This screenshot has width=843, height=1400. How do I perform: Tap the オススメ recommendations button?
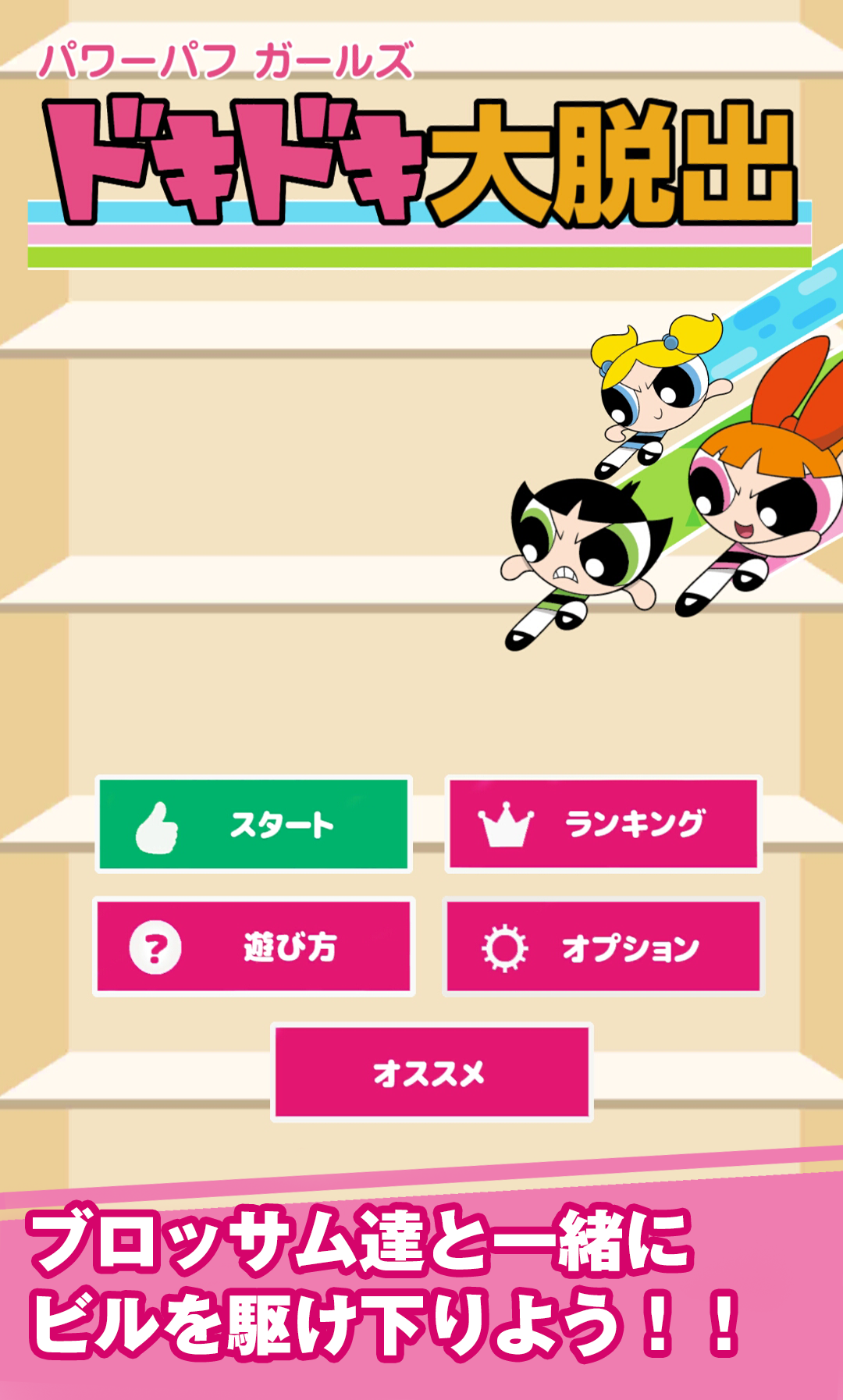point(432,1072)
